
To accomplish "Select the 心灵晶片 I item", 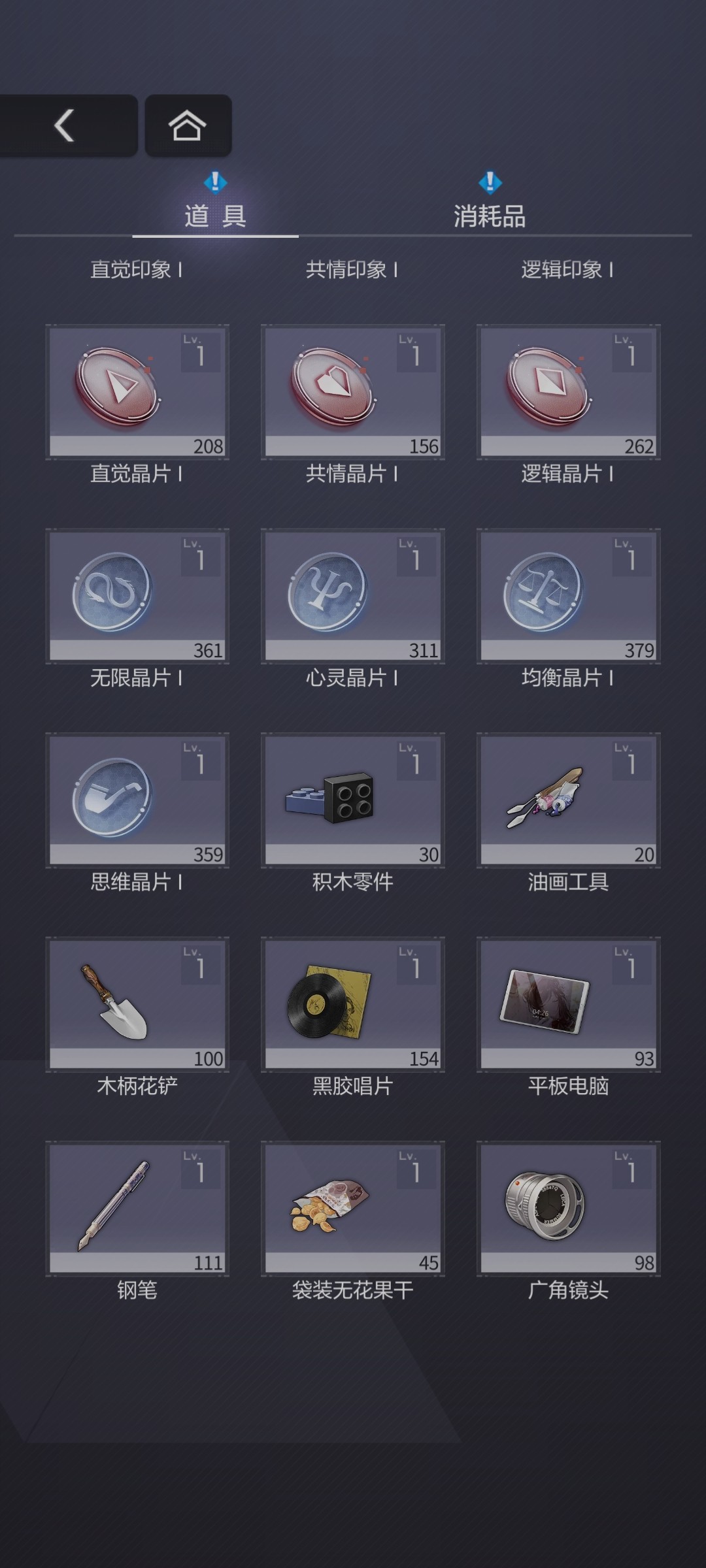I will coord(353,596).
